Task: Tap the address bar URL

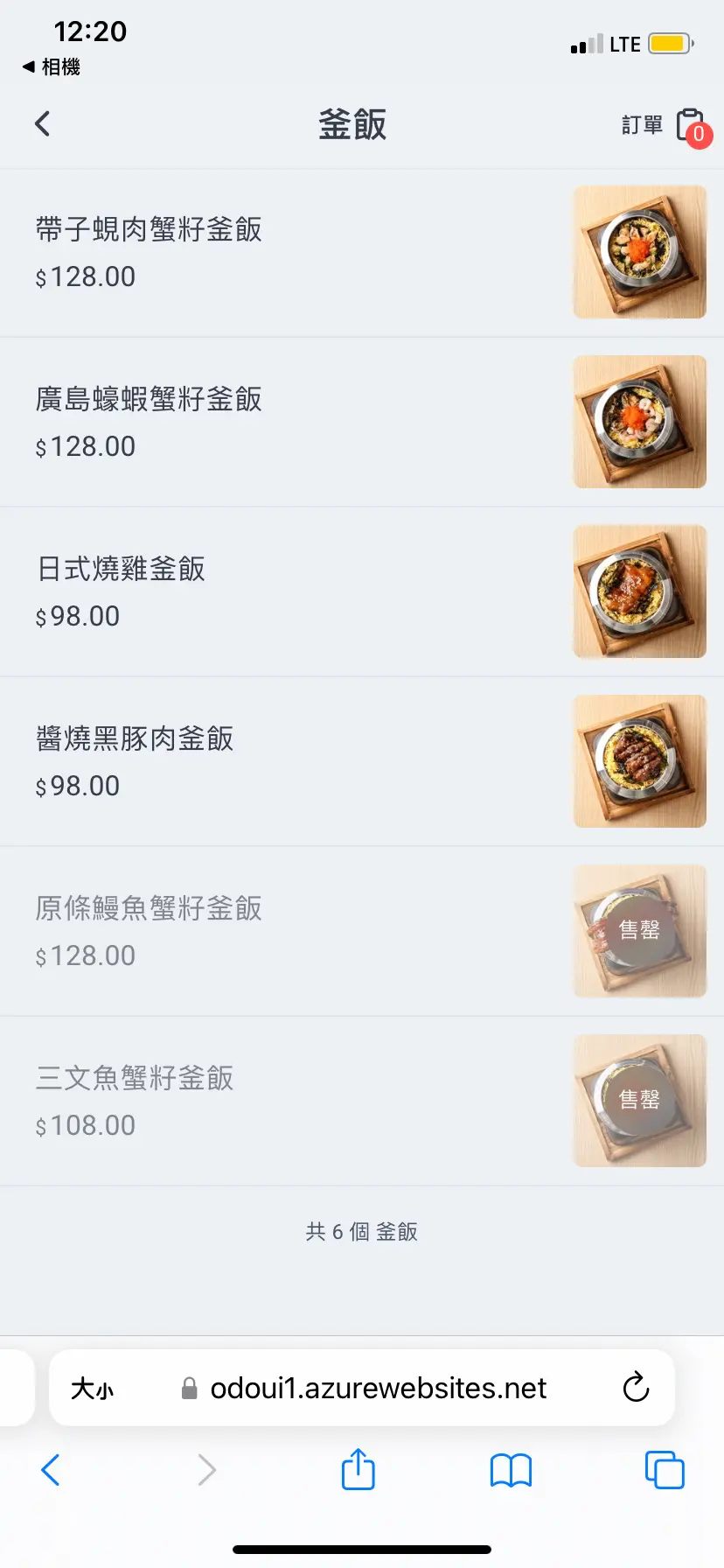Action: tap(378, 1389)
